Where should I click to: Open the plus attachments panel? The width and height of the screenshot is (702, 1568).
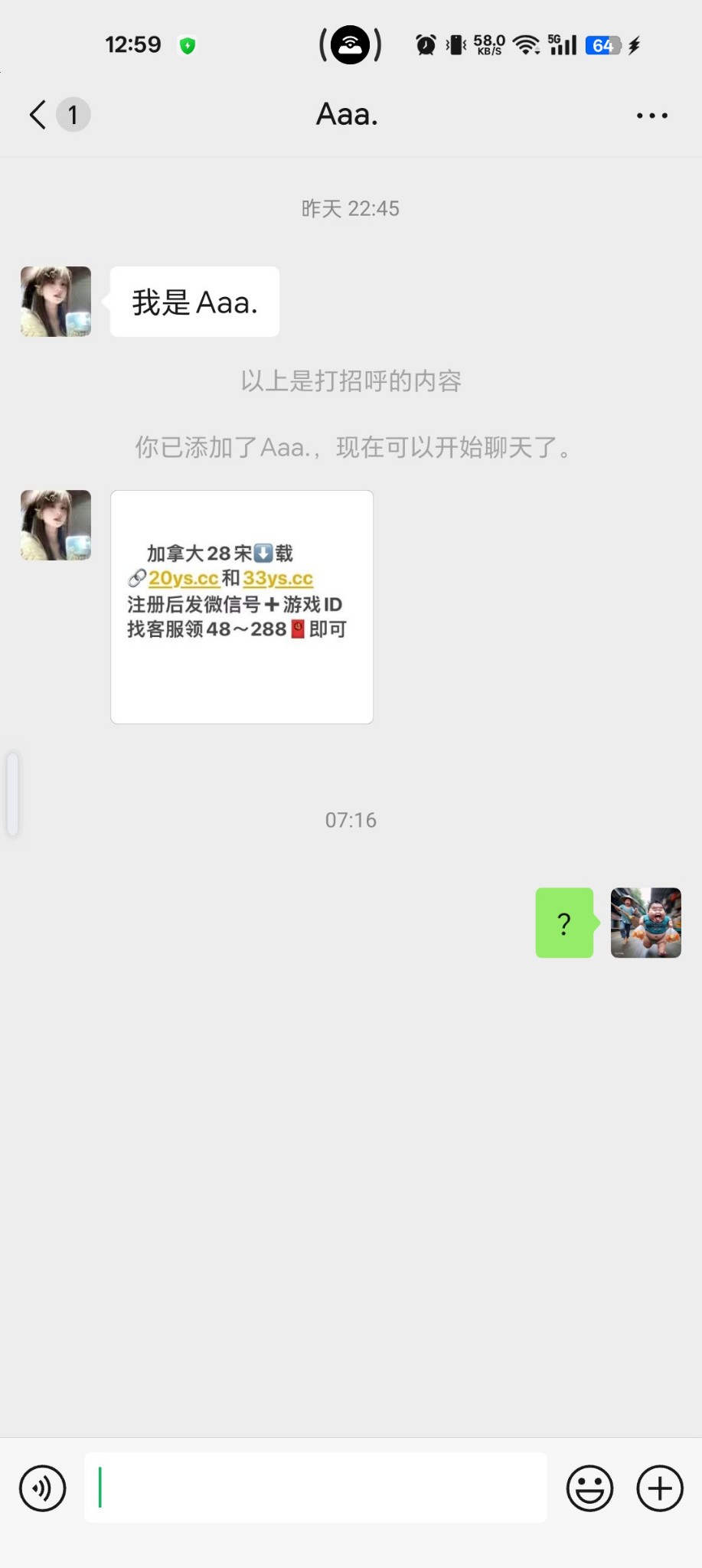[659, 1488]
